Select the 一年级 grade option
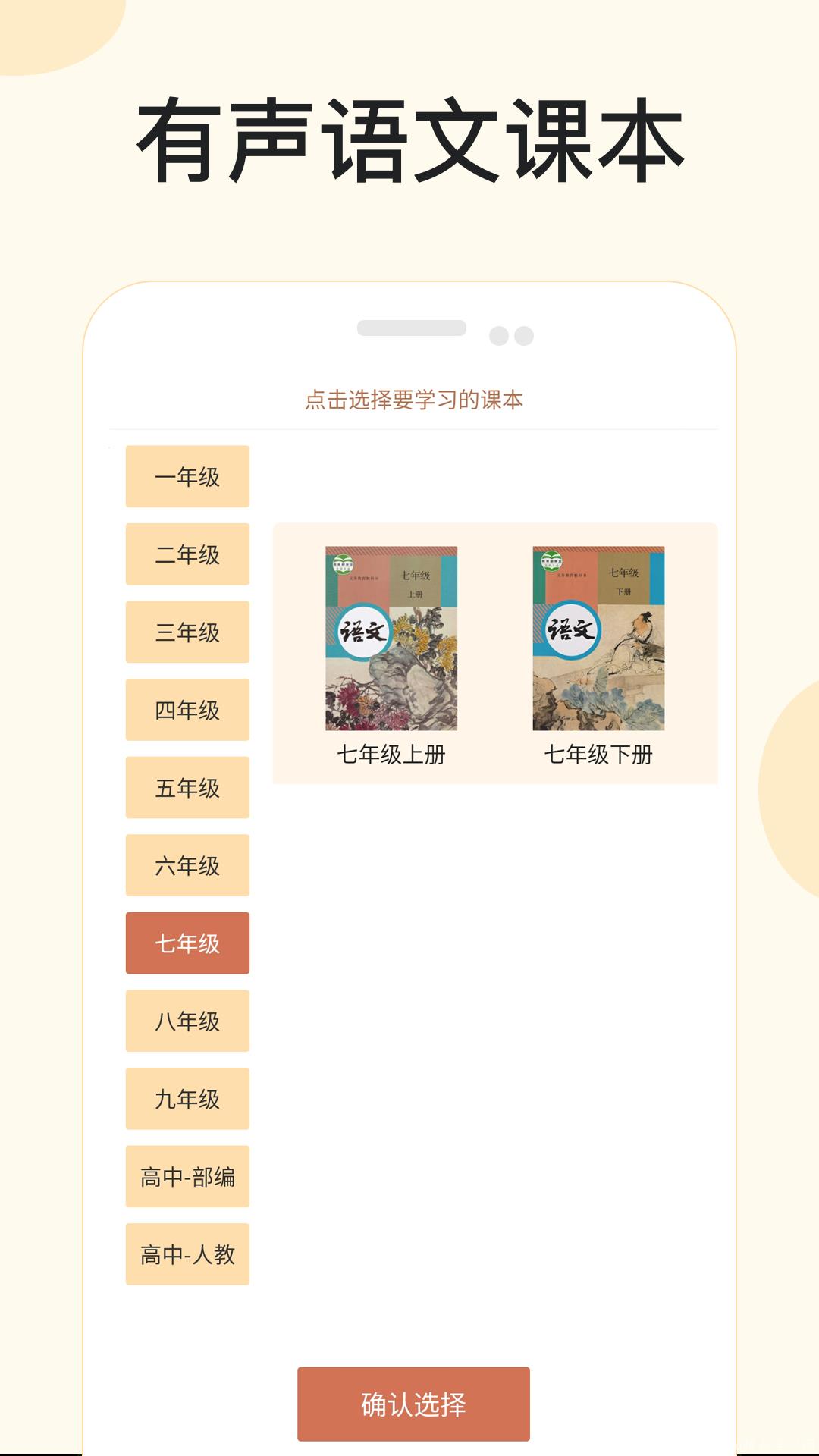Screen dimensions: 819x1456 point(187,476)
